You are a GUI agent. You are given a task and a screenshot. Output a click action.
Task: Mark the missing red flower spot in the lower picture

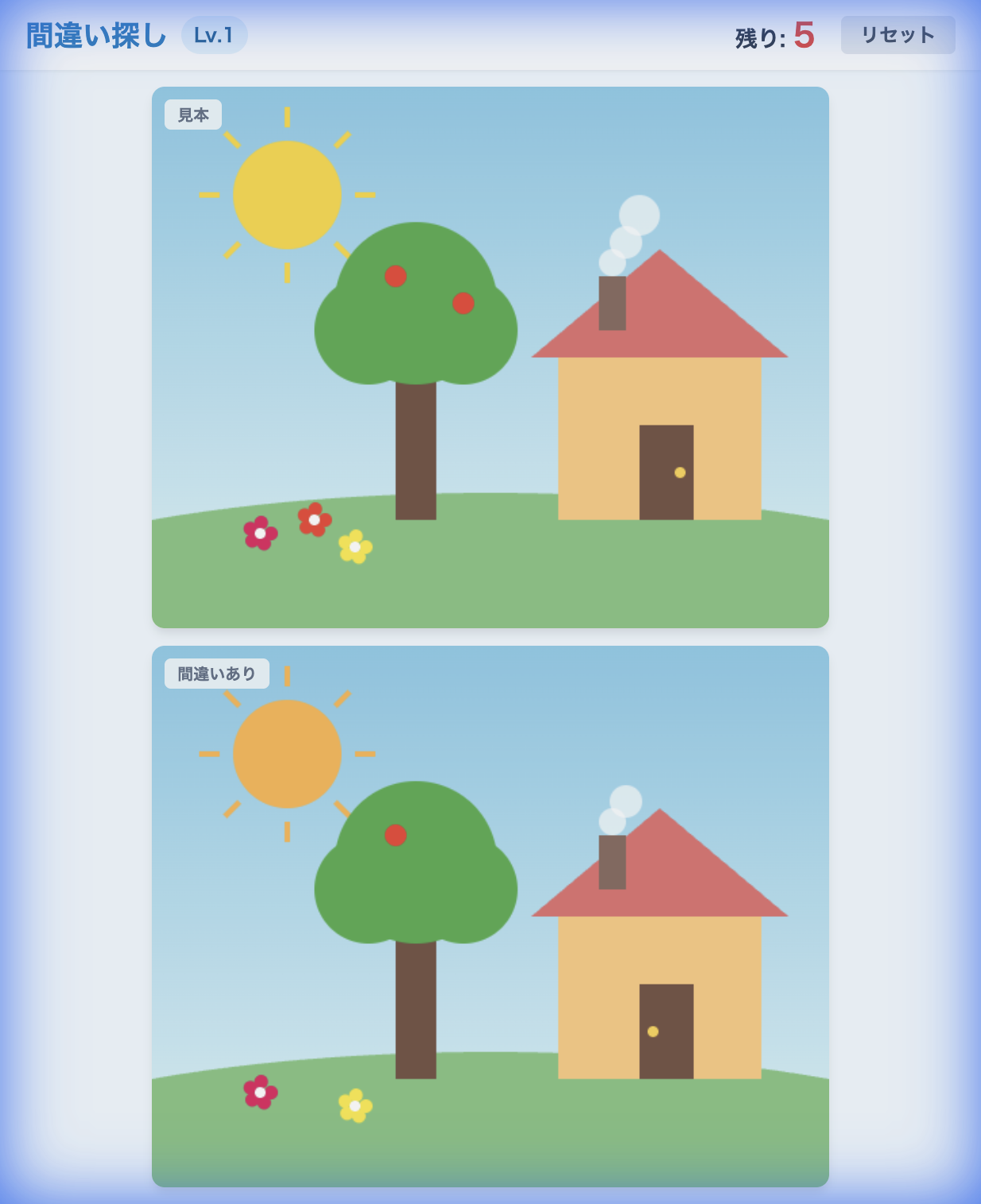point(315,1078)
